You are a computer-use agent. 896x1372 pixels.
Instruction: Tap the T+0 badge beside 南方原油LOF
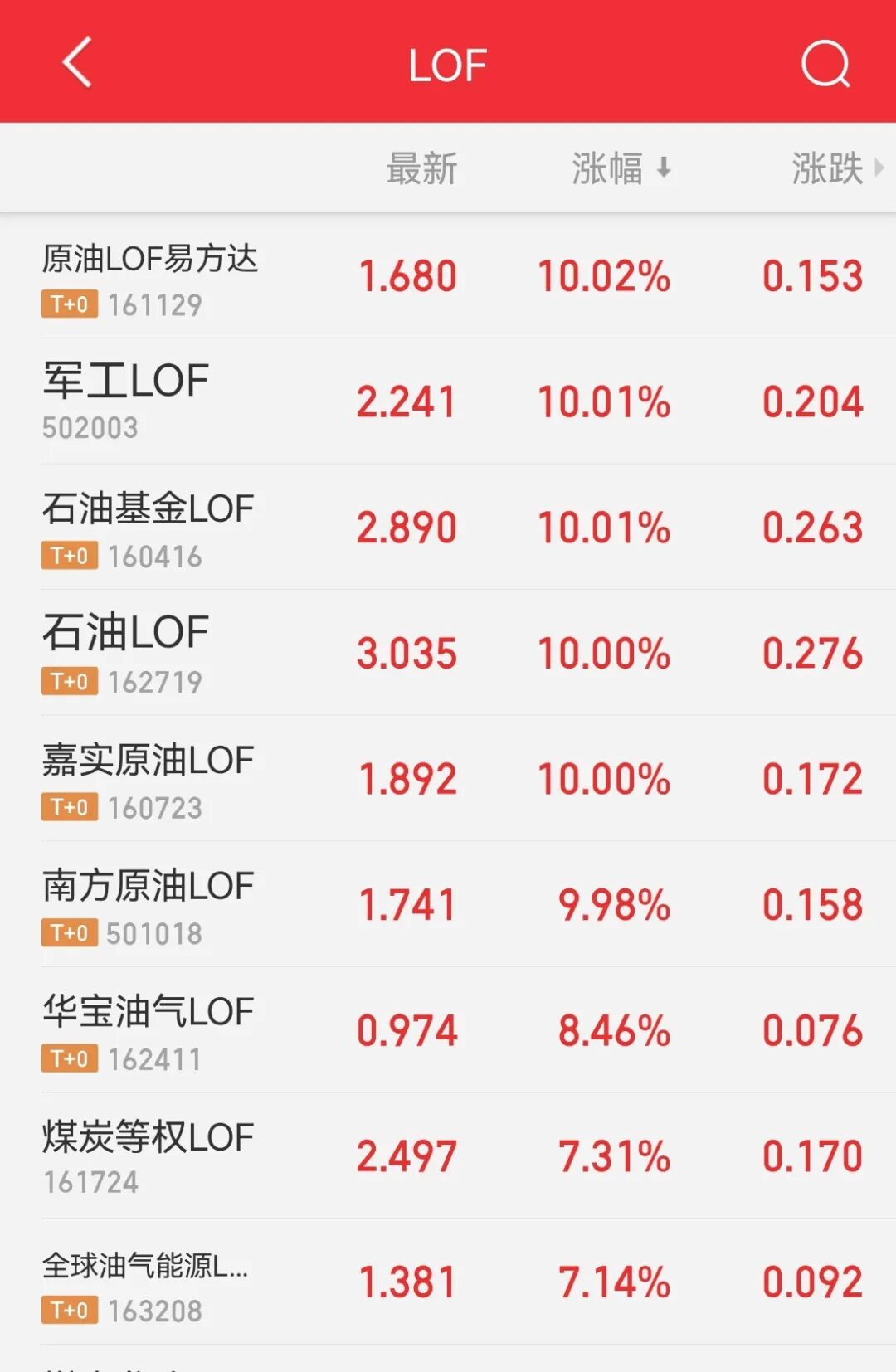(68, 932)
